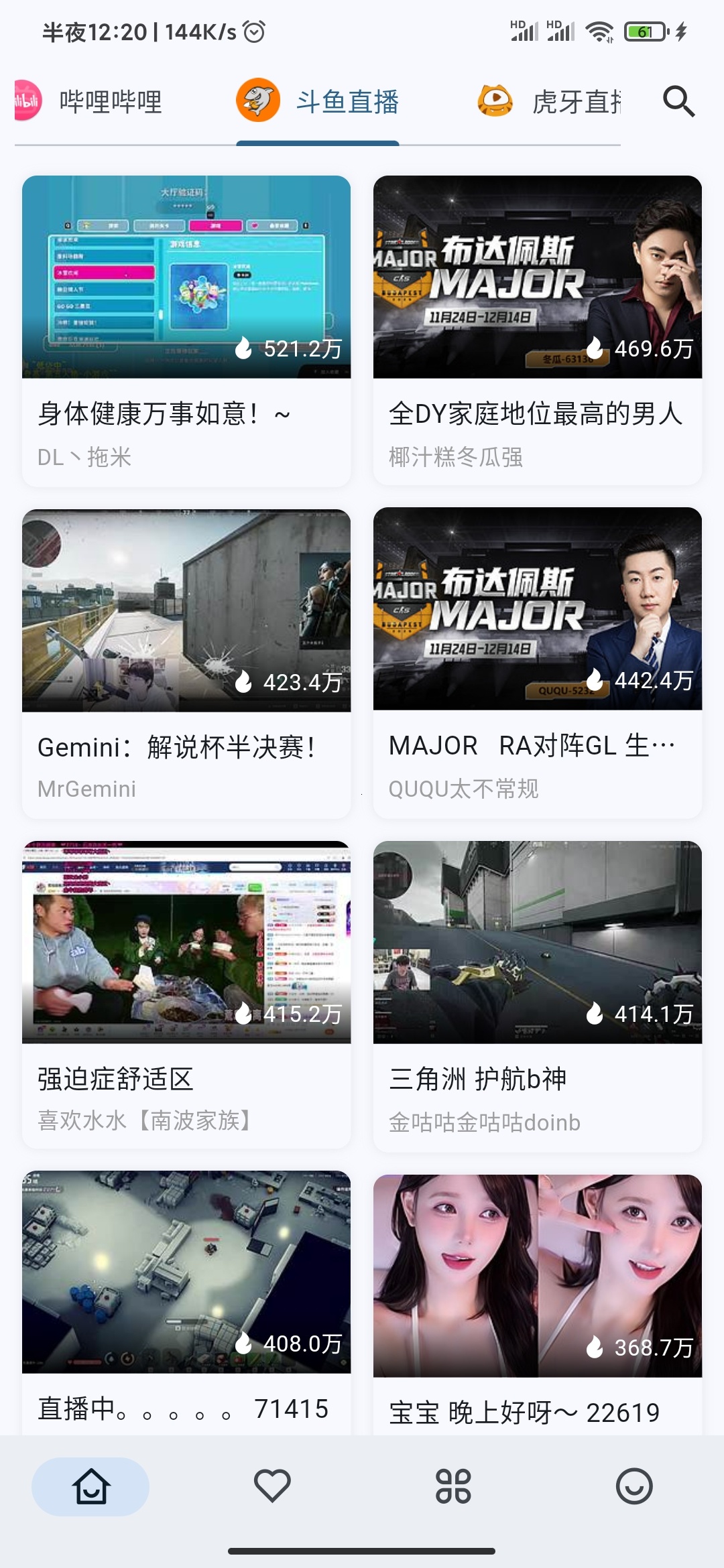The width and height of the screenshot is (724, 1568).
Task: Select the 斗鱼直播 tab
Action: [x=318, y=102]
